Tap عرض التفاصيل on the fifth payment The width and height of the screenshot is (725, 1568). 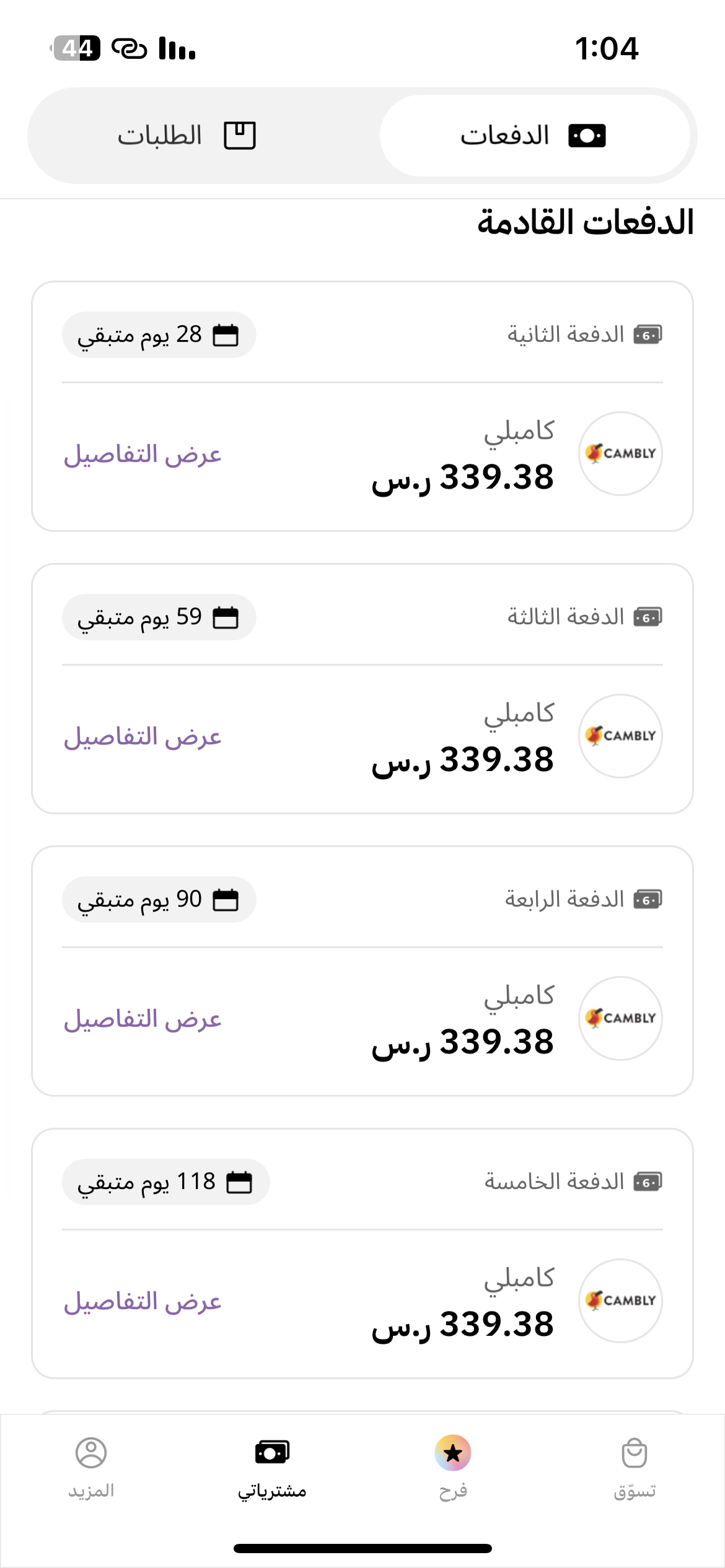coord(143,1302)
